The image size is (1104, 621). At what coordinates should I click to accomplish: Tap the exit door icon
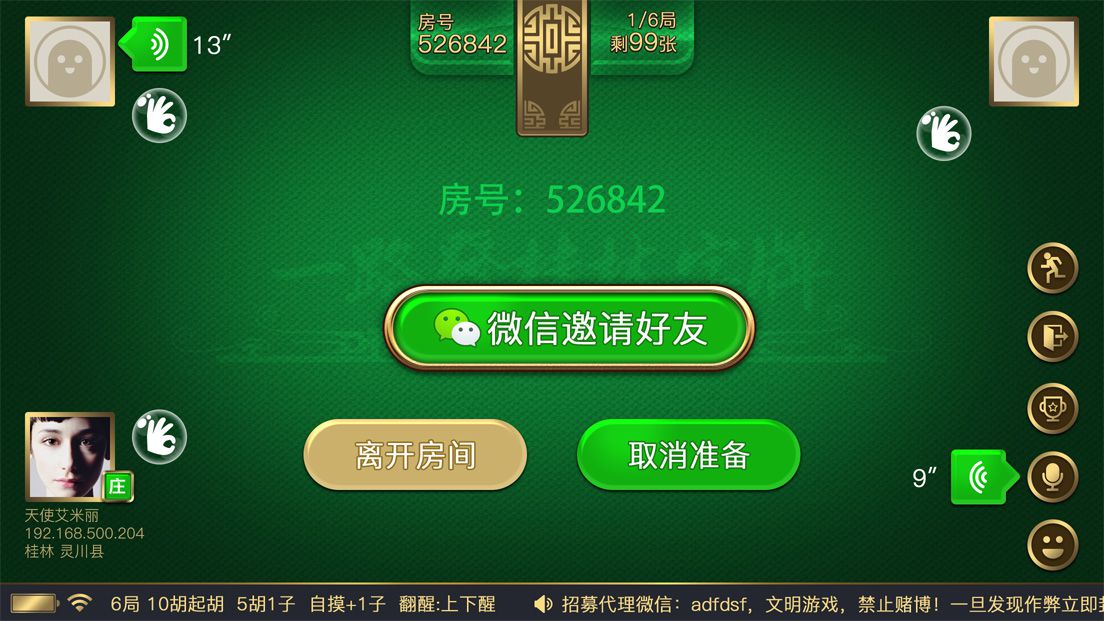tap(1052, 337)
